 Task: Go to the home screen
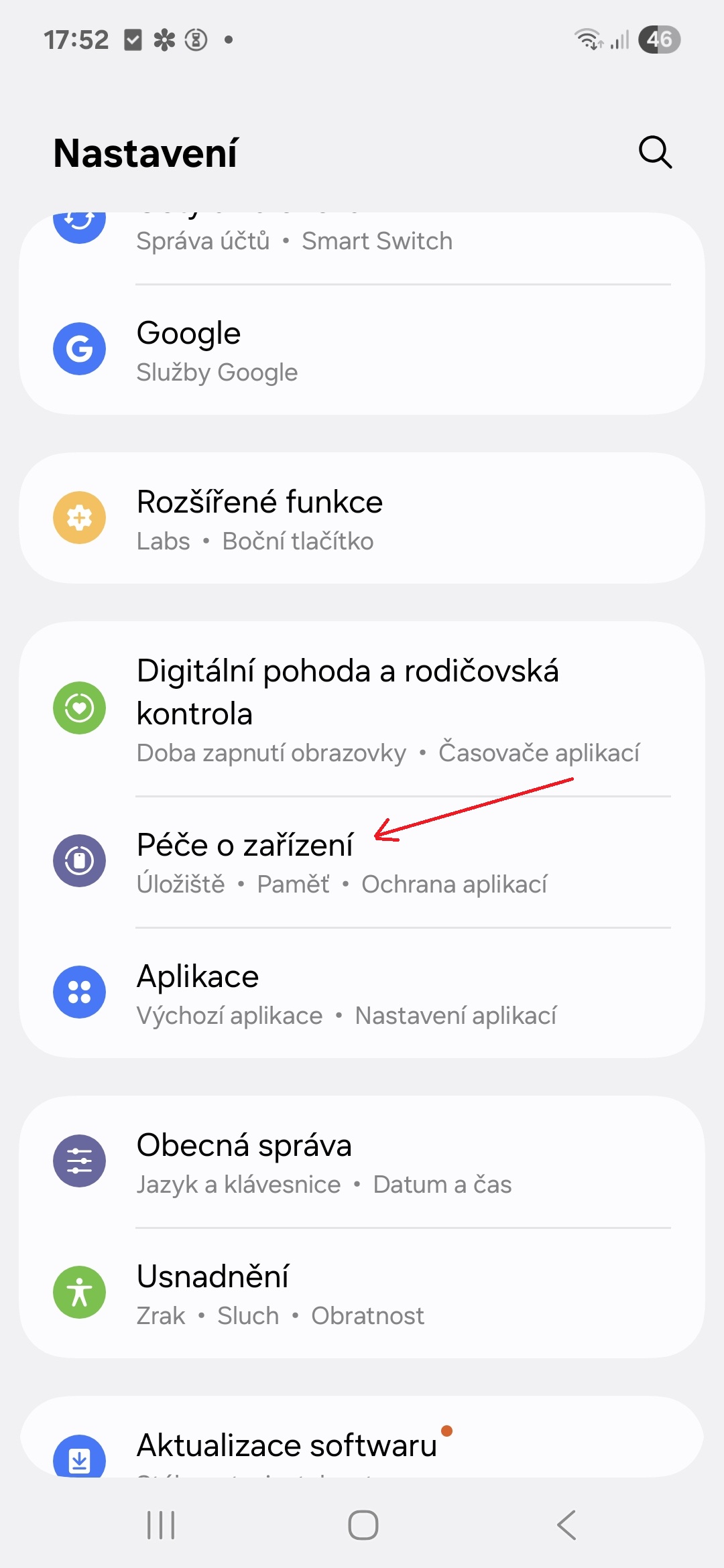pos(363,1525)
